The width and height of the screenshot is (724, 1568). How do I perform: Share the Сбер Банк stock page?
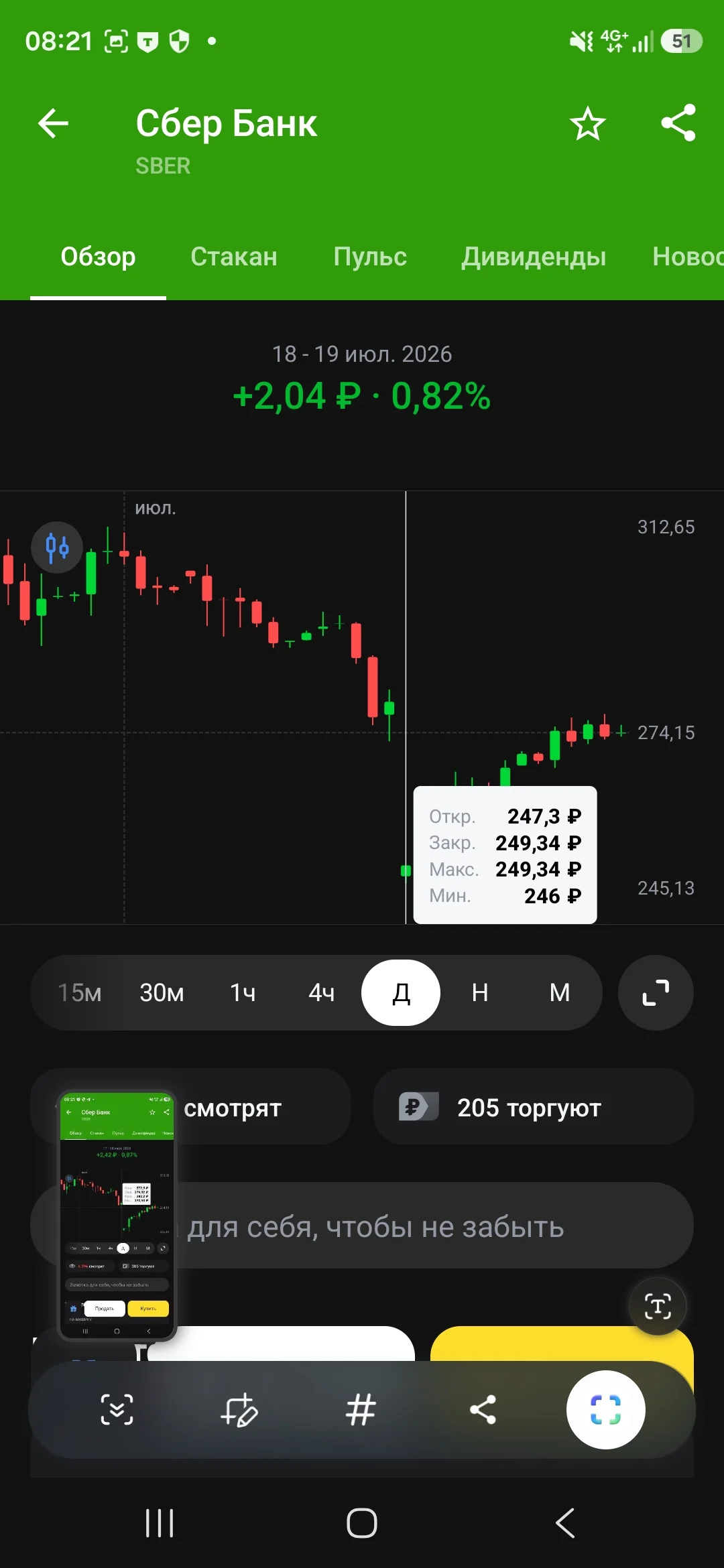point(678,123)
